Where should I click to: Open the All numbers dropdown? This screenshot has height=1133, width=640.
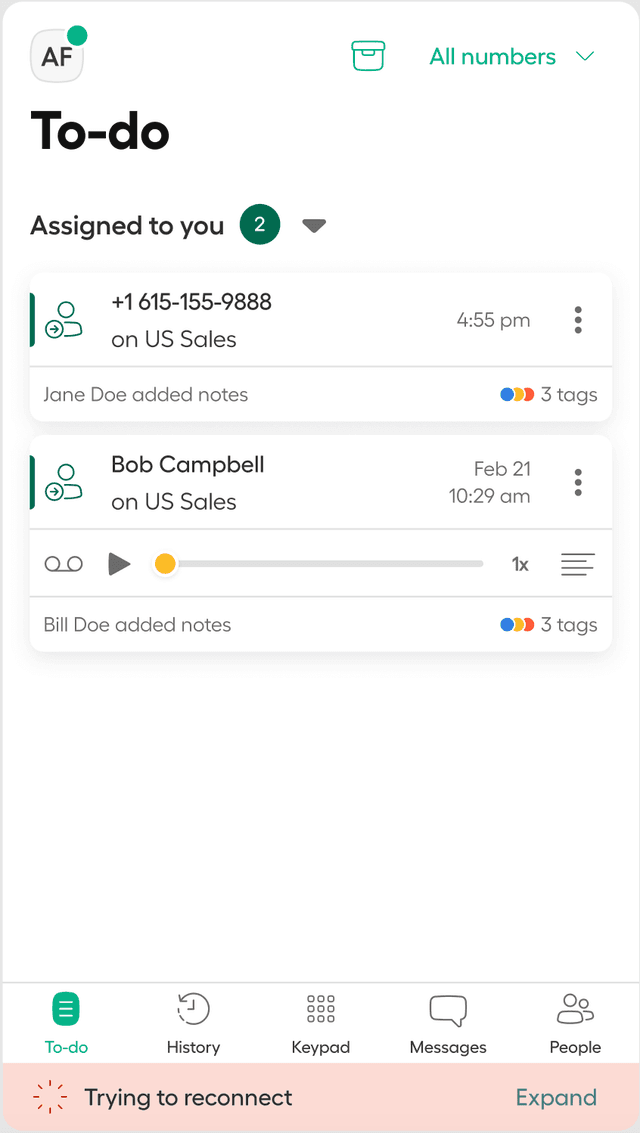tap(512, 56)
